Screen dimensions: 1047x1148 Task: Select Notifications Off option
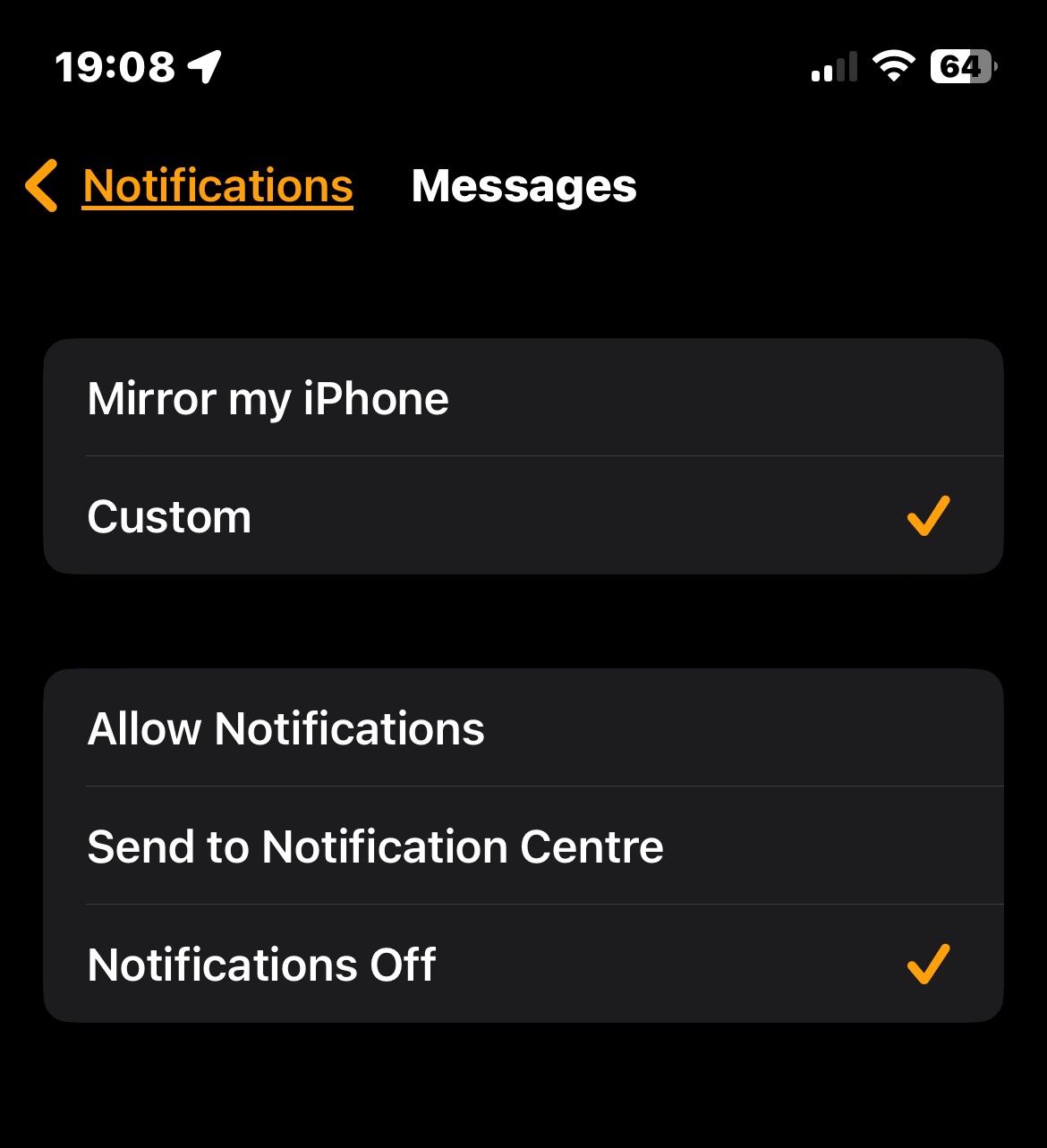pos(523,965)
